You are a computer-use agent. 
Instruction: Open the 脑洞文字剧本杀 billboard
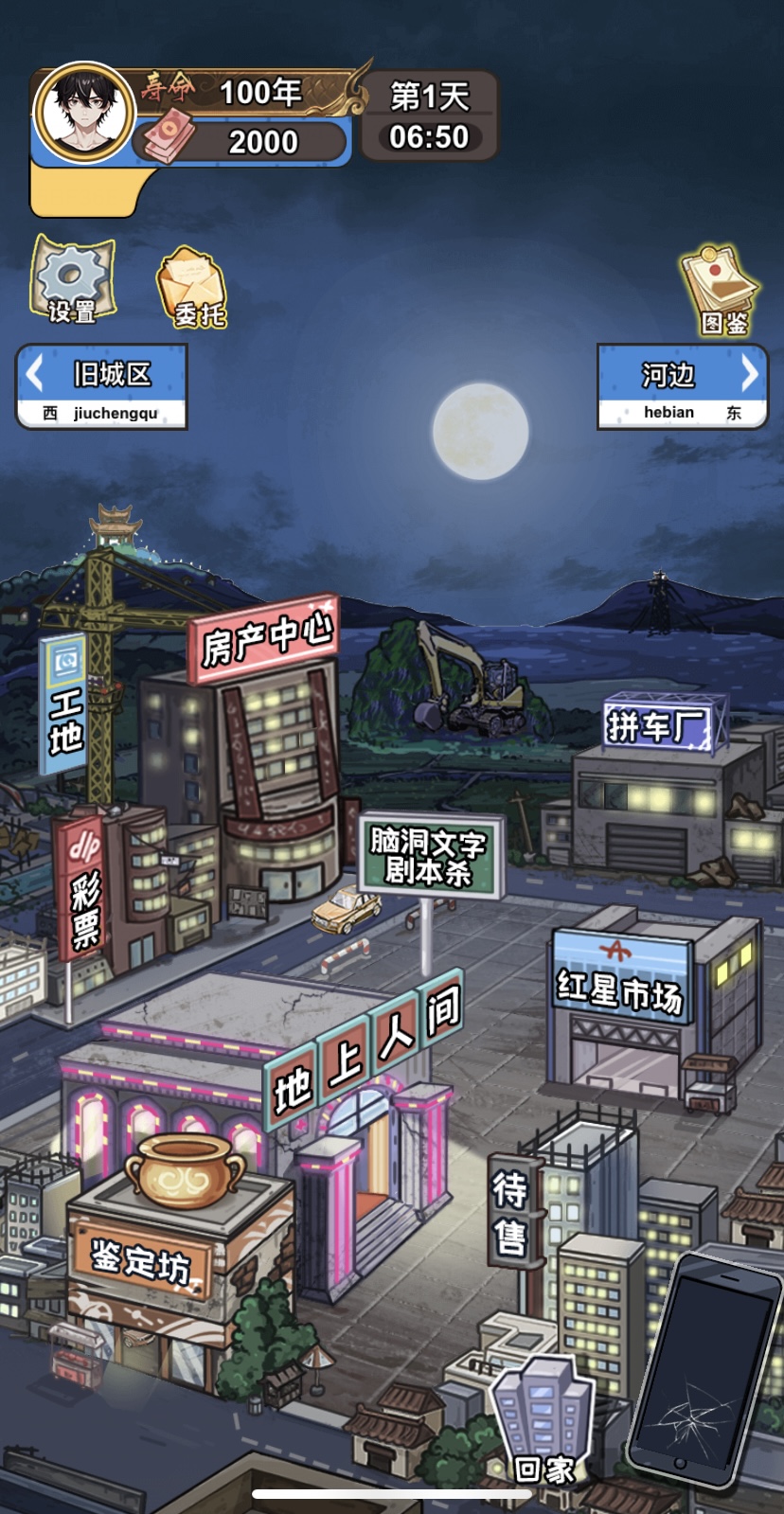[x=430, y=856]
